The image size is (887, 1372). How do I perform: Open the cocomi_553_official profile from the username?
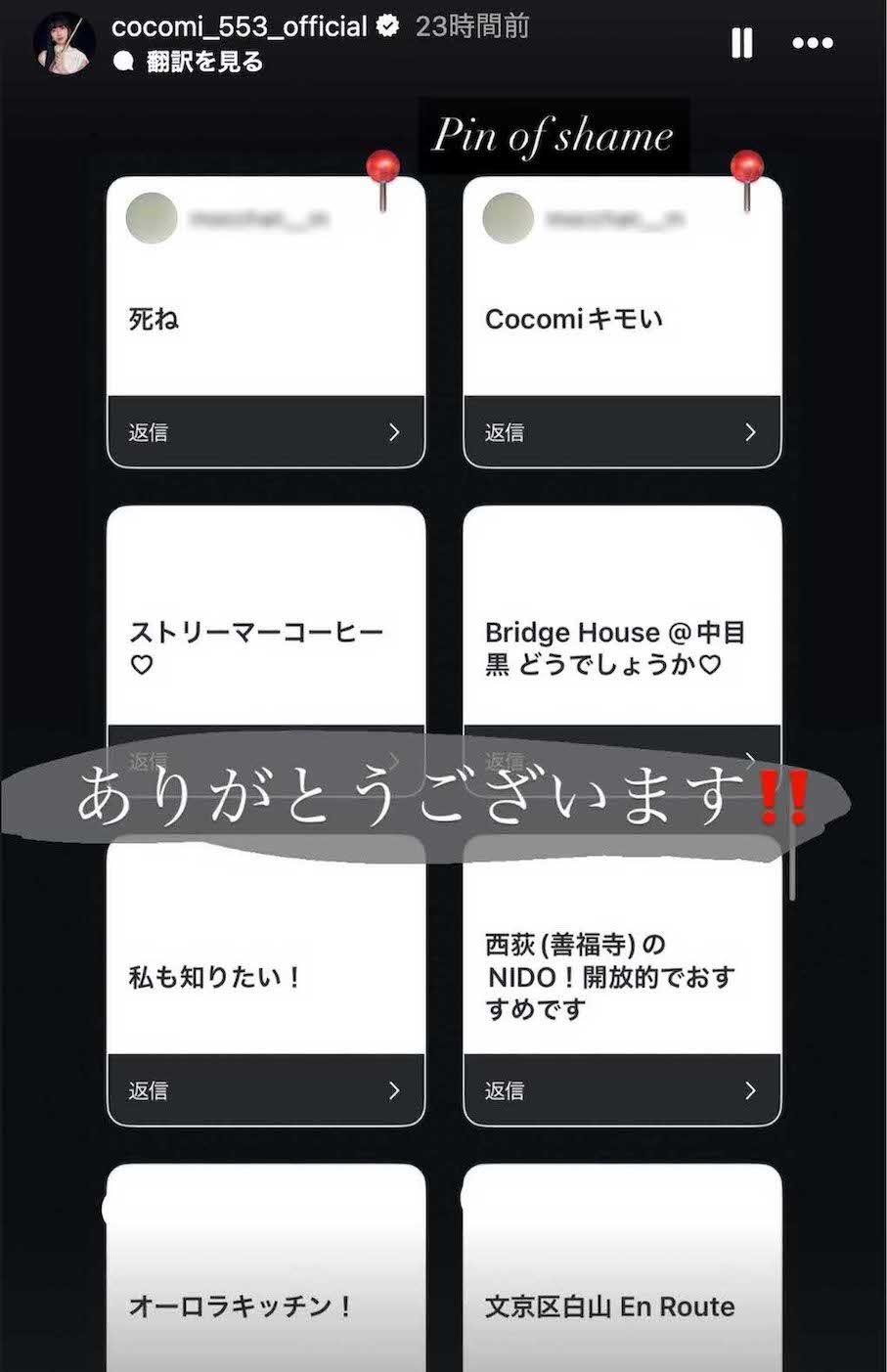[239, 26]
